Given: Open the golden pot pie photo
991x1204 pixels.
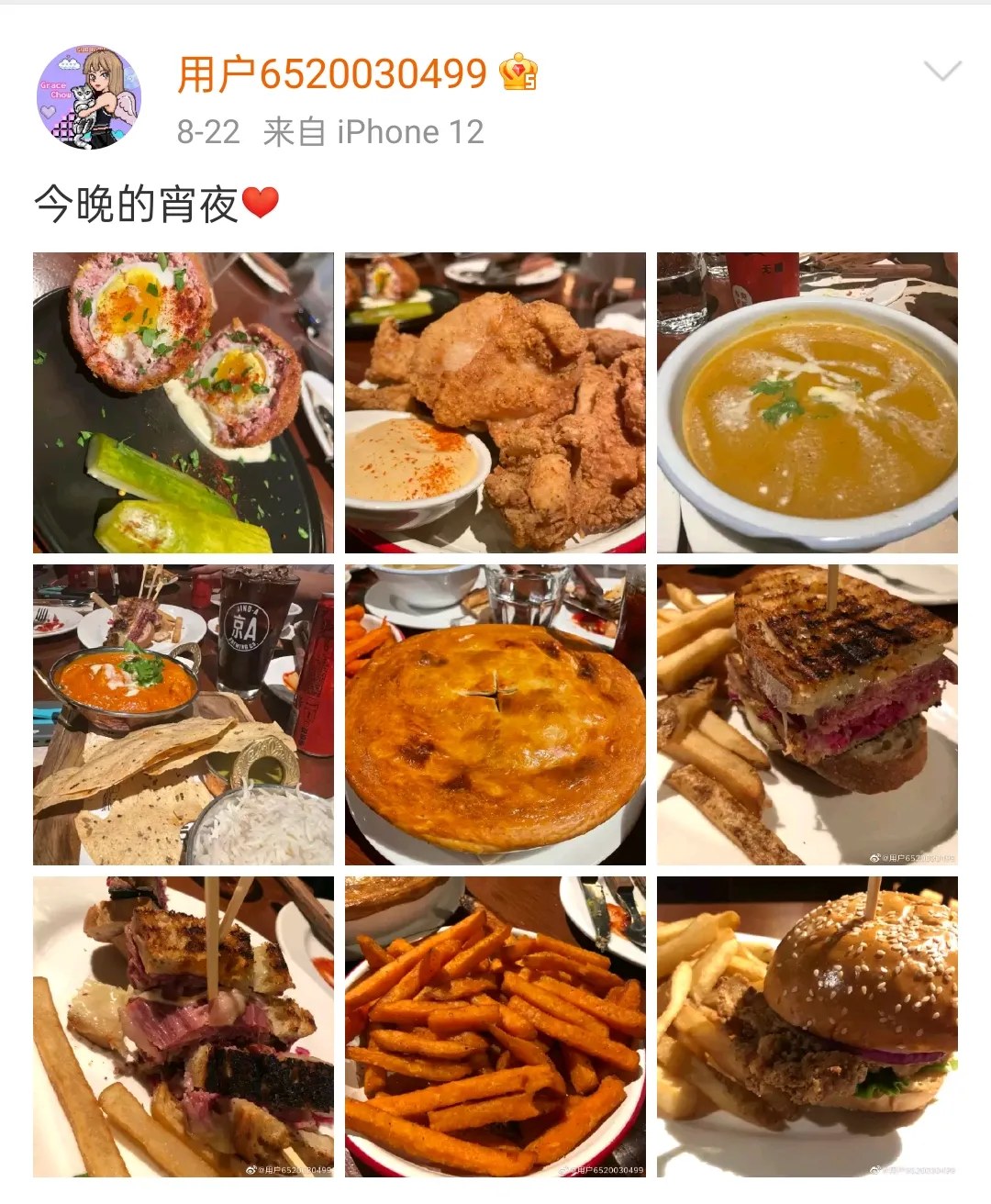Looking at the screenshot, I should 495,714.
